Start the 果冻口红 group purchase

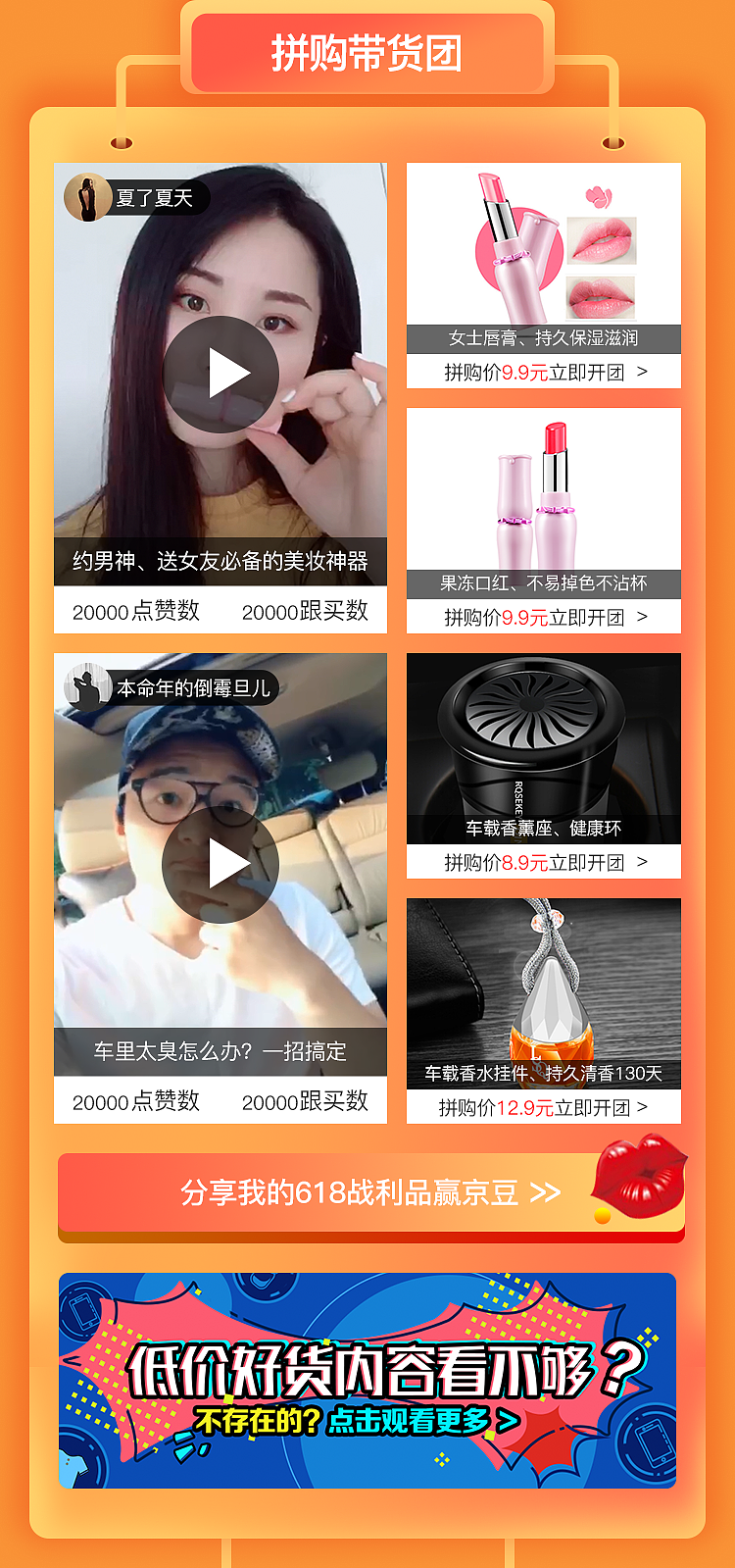click(x=544, y=617)
